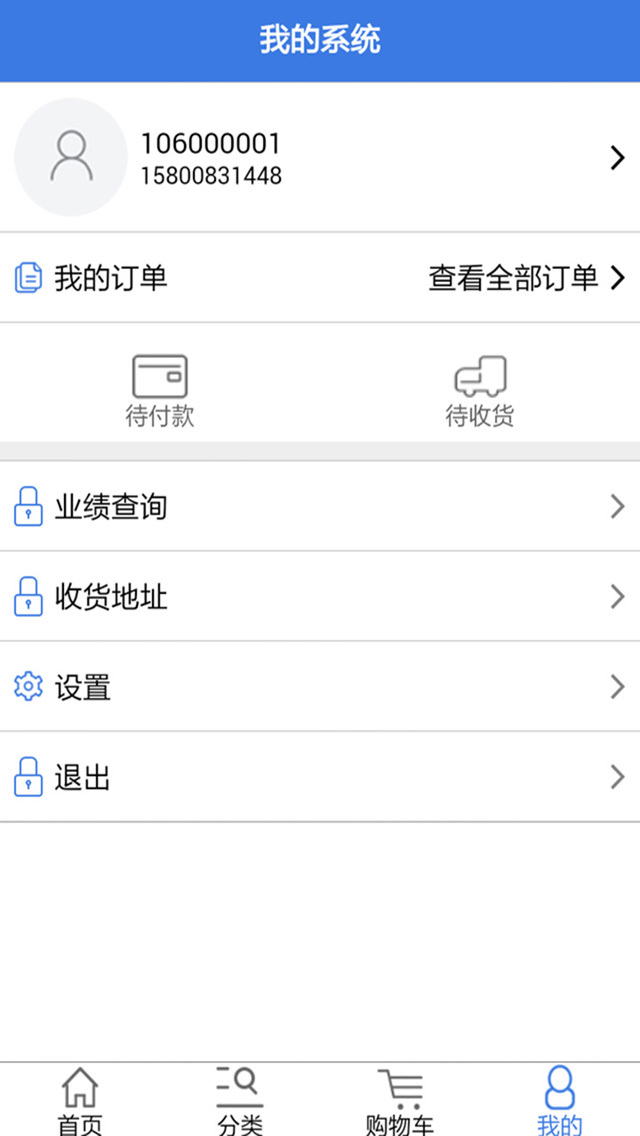
Task: Open profile for account 106000001
Action: click(x=320, y=158)
